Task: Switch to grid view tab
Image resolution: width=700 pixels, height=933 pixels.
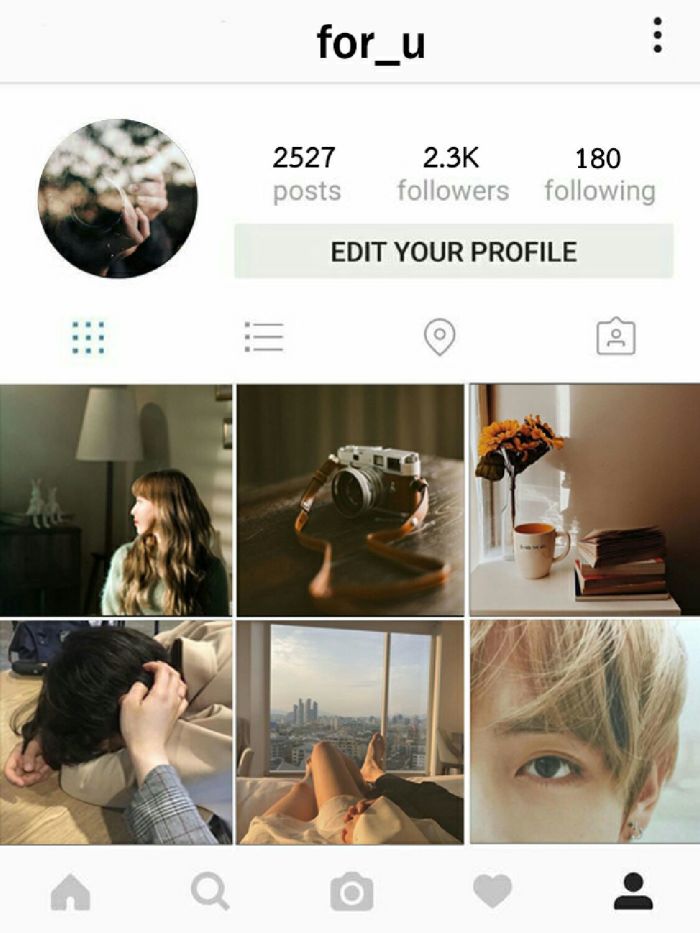Action: (89, 337)
